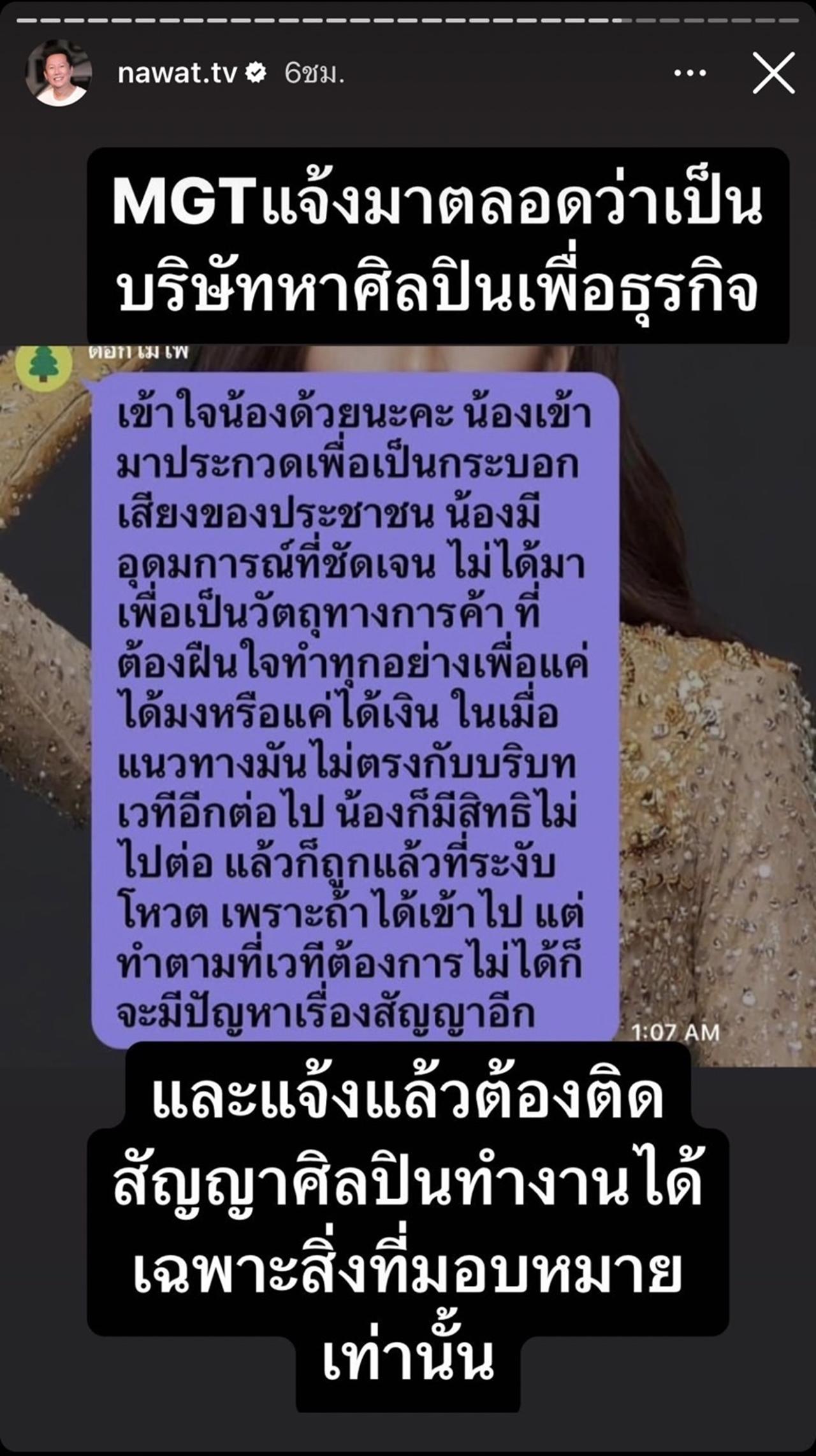Tap the nawat.tv username
816x1456 pixels.
pyautogui.click(x=177, y=75)
